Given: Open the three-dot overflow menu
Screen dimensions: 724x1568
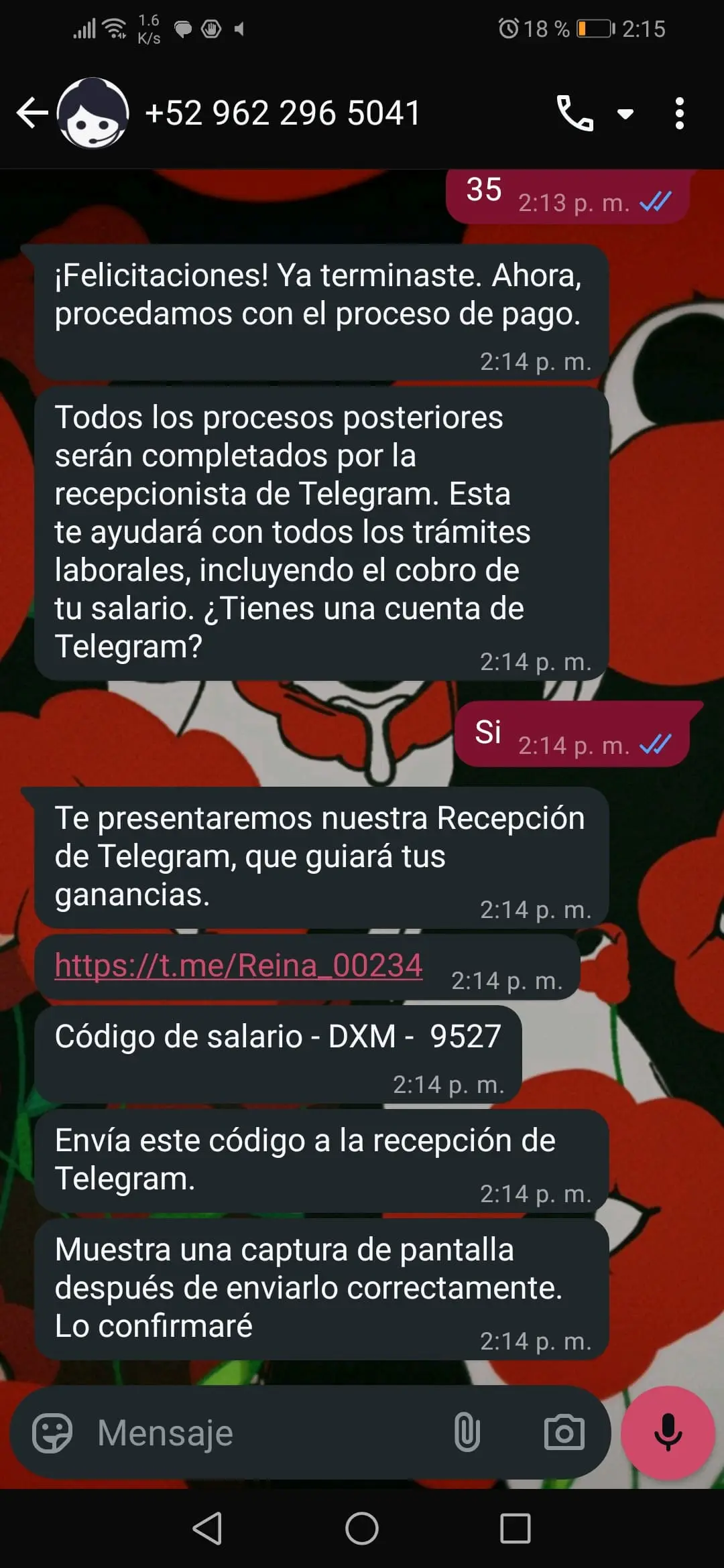Looking at the screenshot, I should tap(679, 113).
